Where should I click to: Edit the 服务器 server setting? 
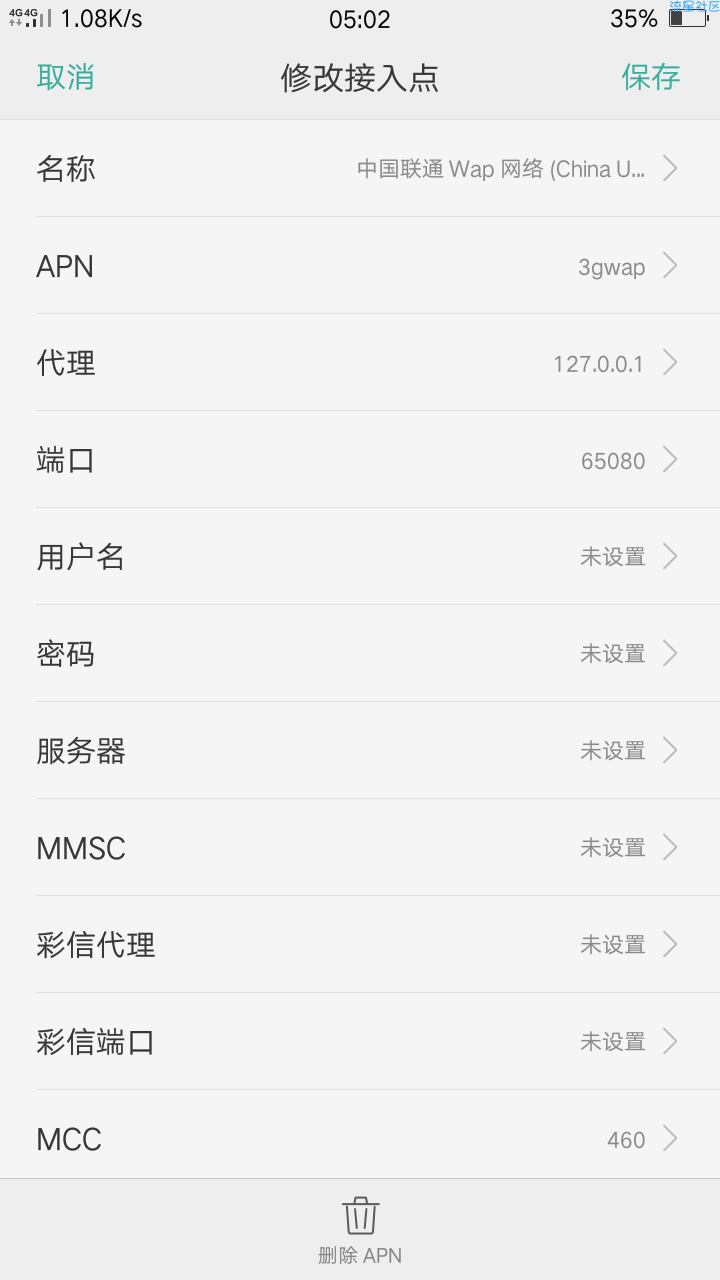tap(360, 751)
